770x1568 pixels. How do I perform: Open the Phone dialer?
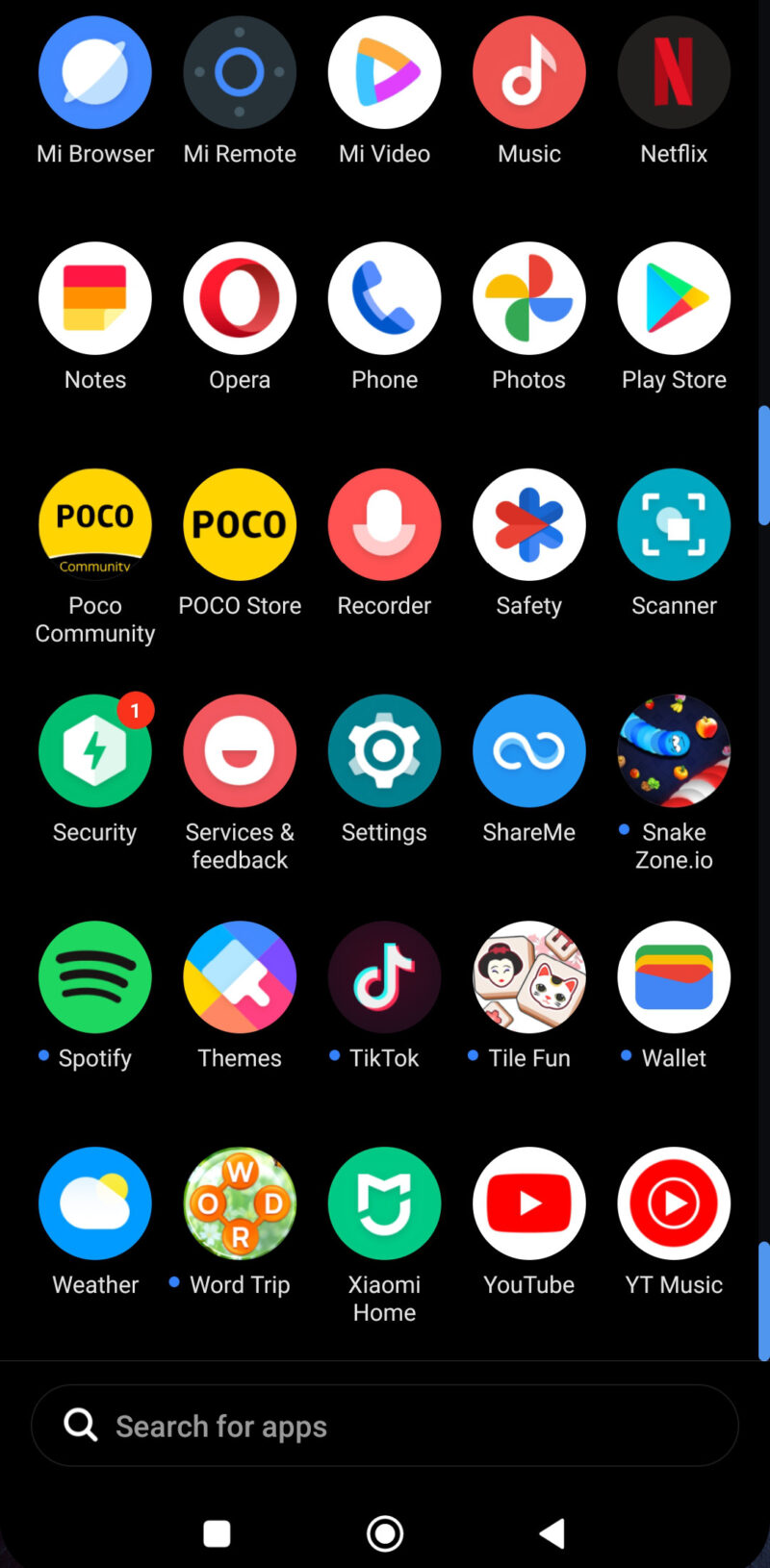point(384,299)
